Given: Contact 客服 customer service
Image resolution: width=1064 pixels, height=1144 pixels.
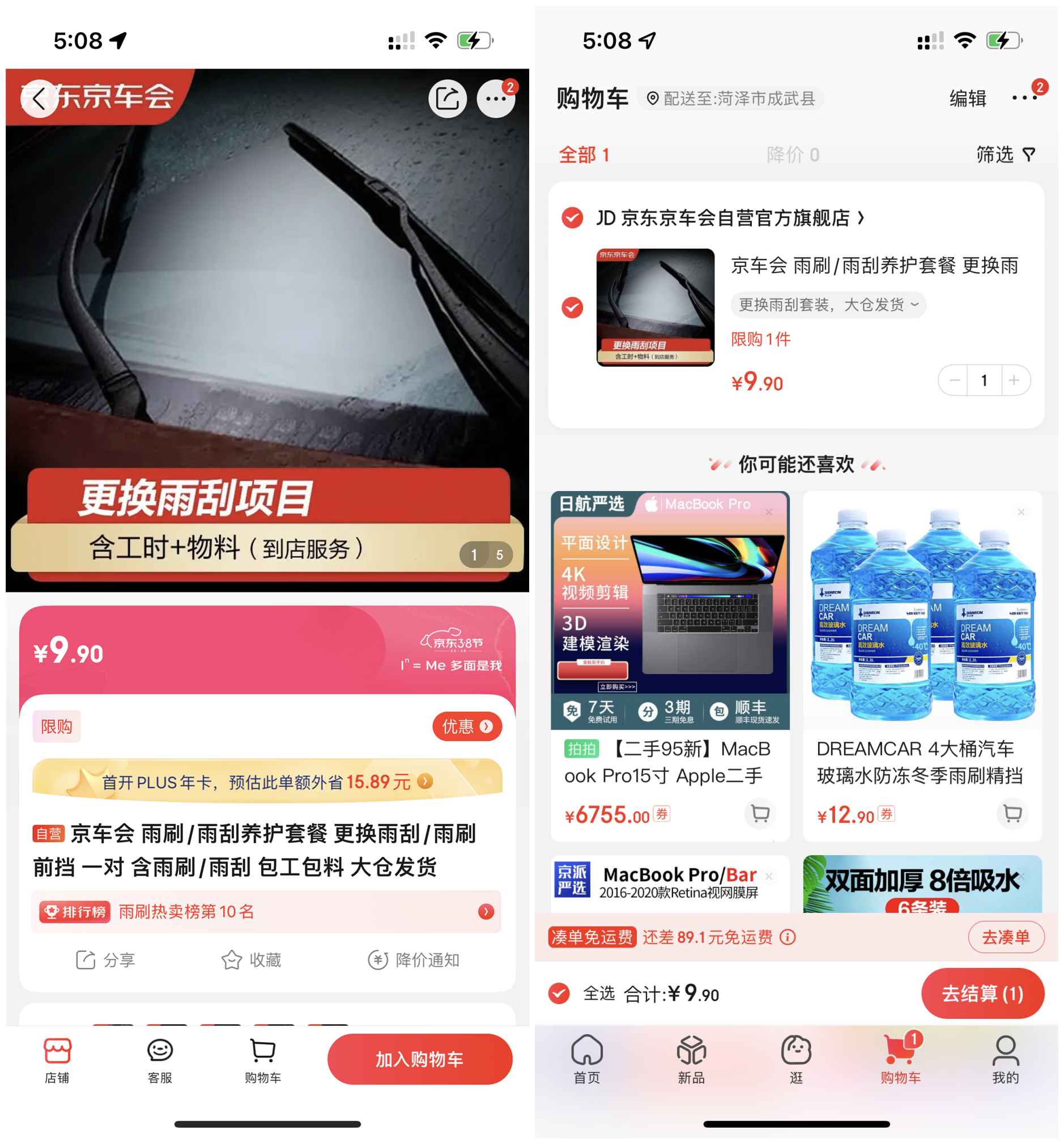Looking at the screenshot, I should [159, 1060].
